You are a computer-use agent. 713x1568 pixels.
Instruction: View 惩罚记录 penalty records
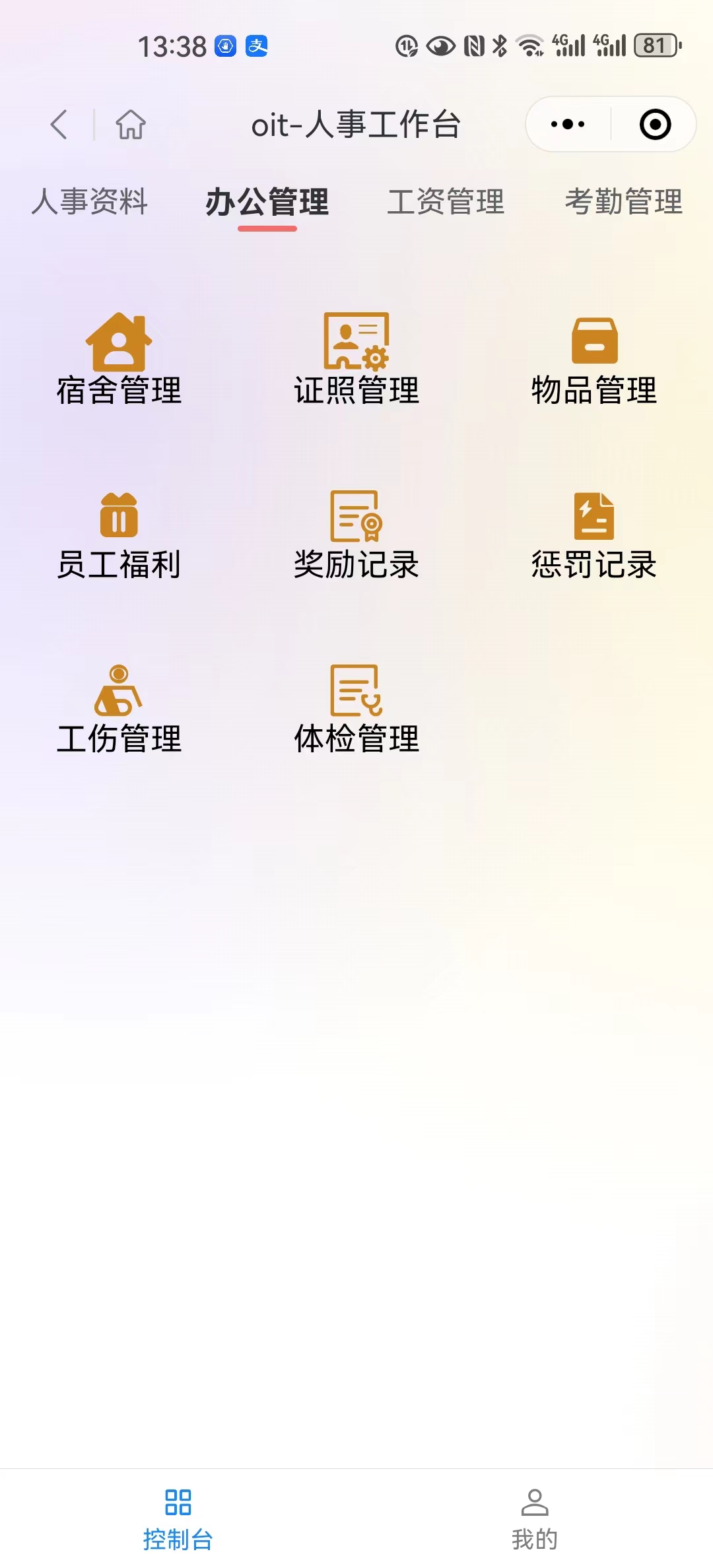click(594, 535)
